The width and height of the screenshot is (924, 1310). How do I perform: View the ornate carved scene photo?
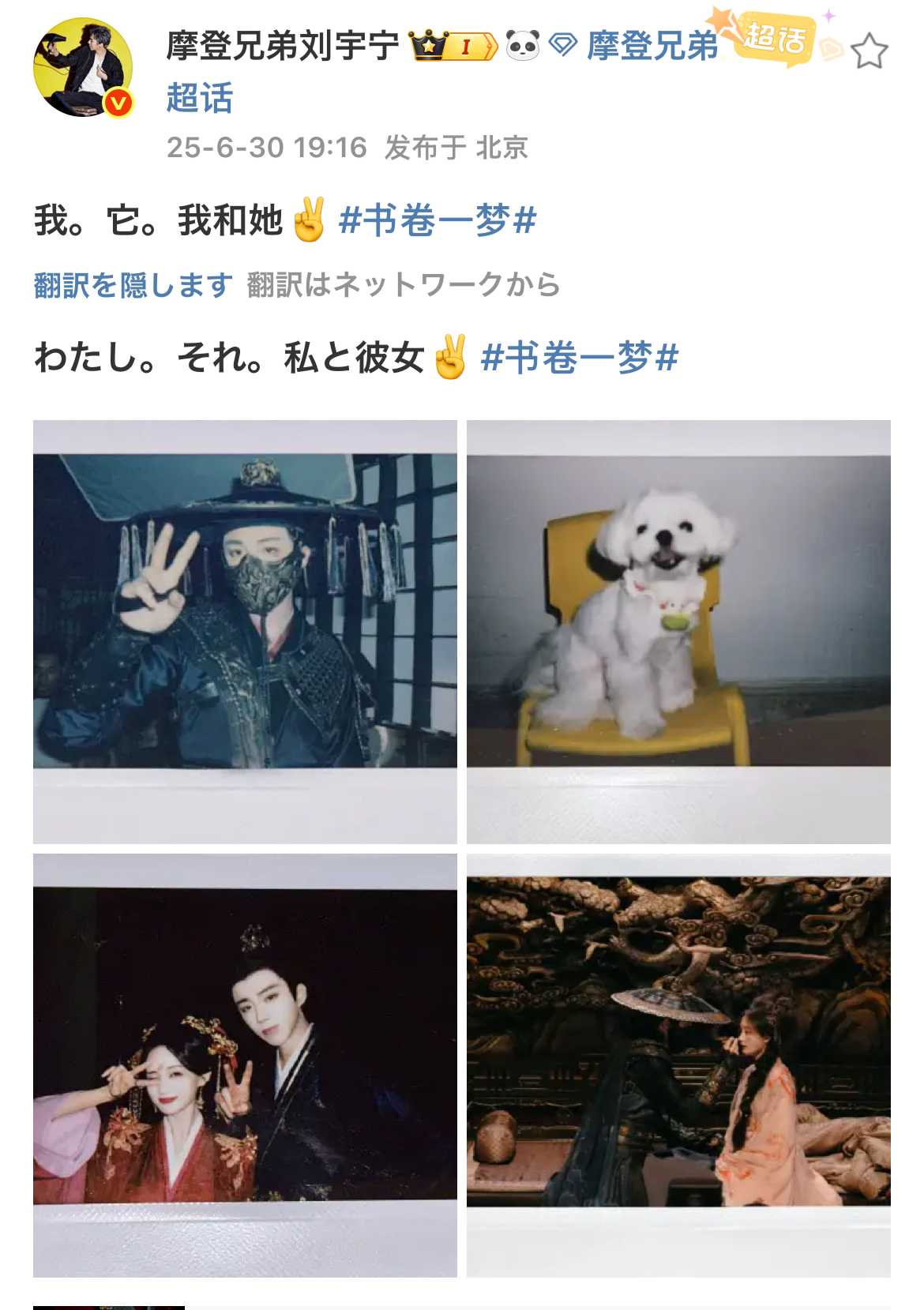pyautogui.click(x=678, y=1064)
